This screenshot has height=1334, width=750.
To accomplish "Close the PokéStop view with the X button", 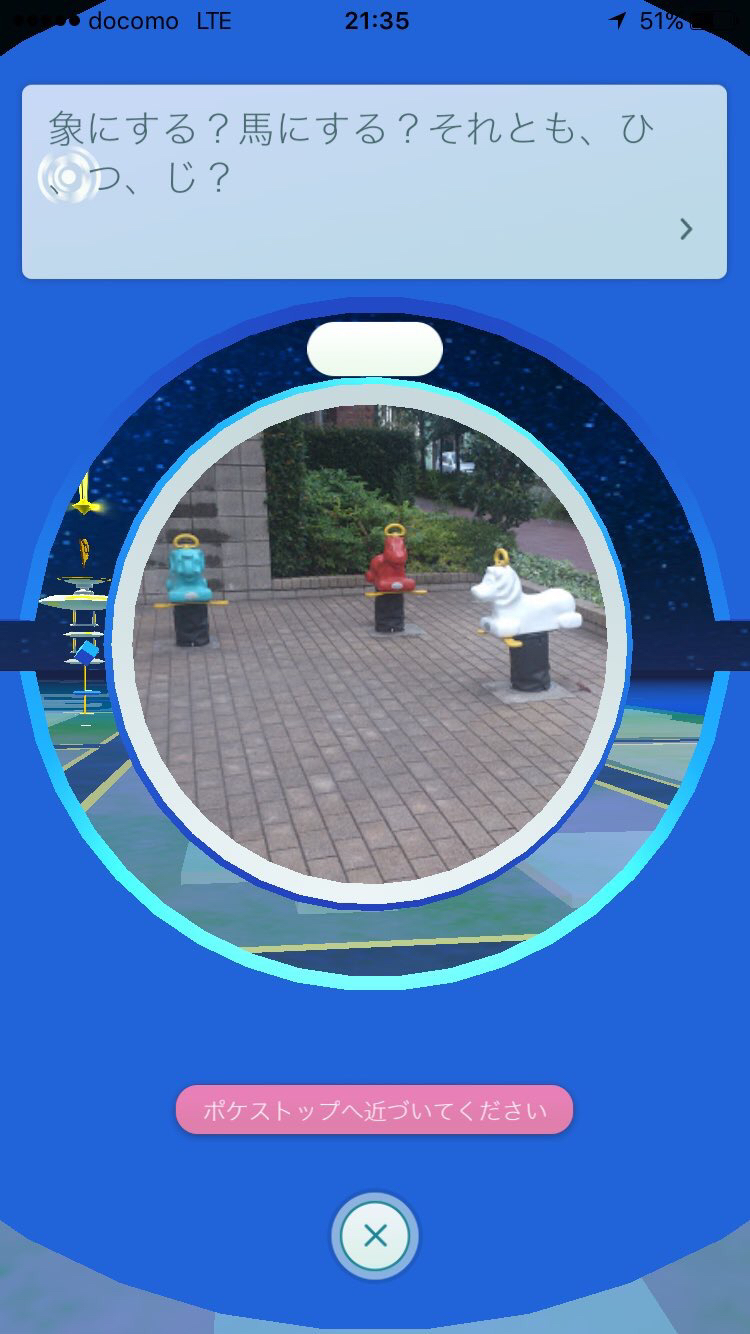I will click(x=375, y=1236).
